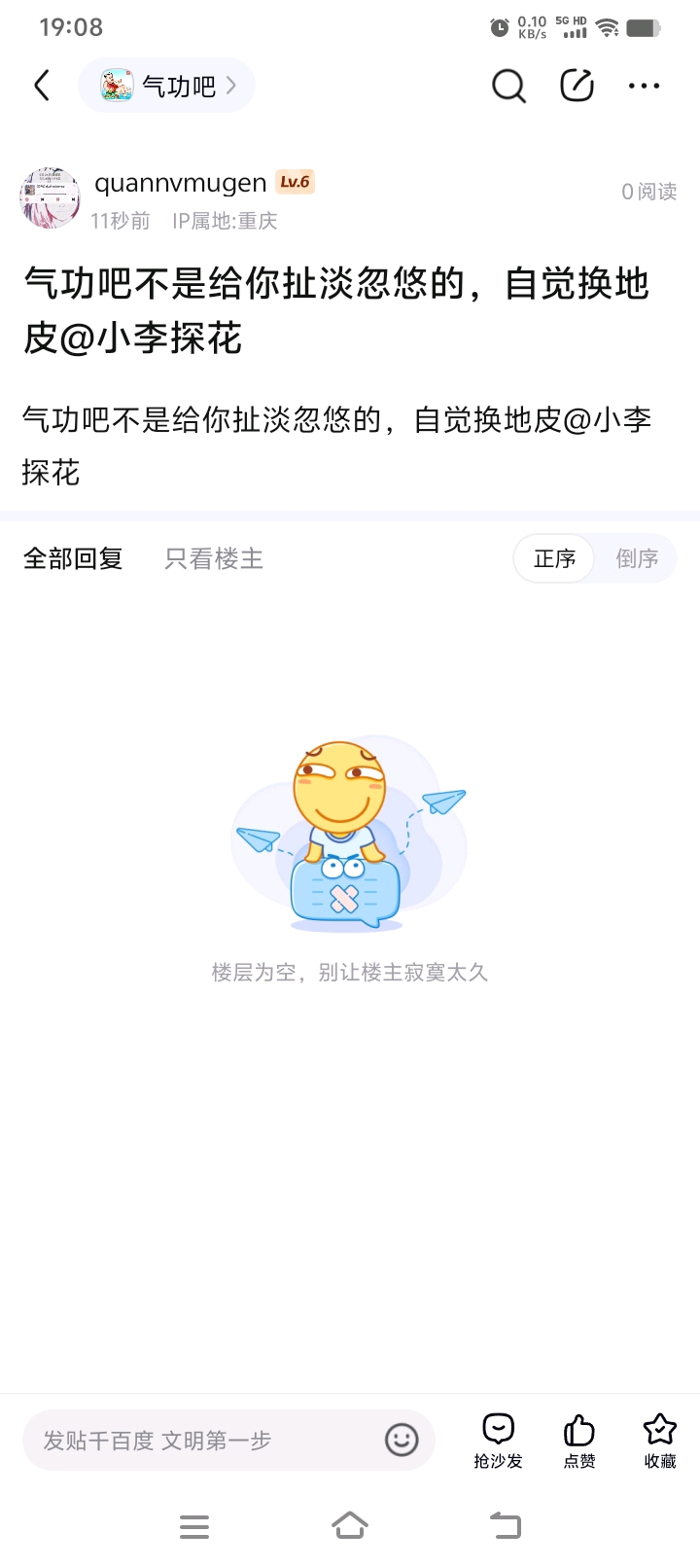The width and height of the screenshot is (700, 1568).
Task: Tap 抢沙发 to post first reply
Action: pos(498,1440)
